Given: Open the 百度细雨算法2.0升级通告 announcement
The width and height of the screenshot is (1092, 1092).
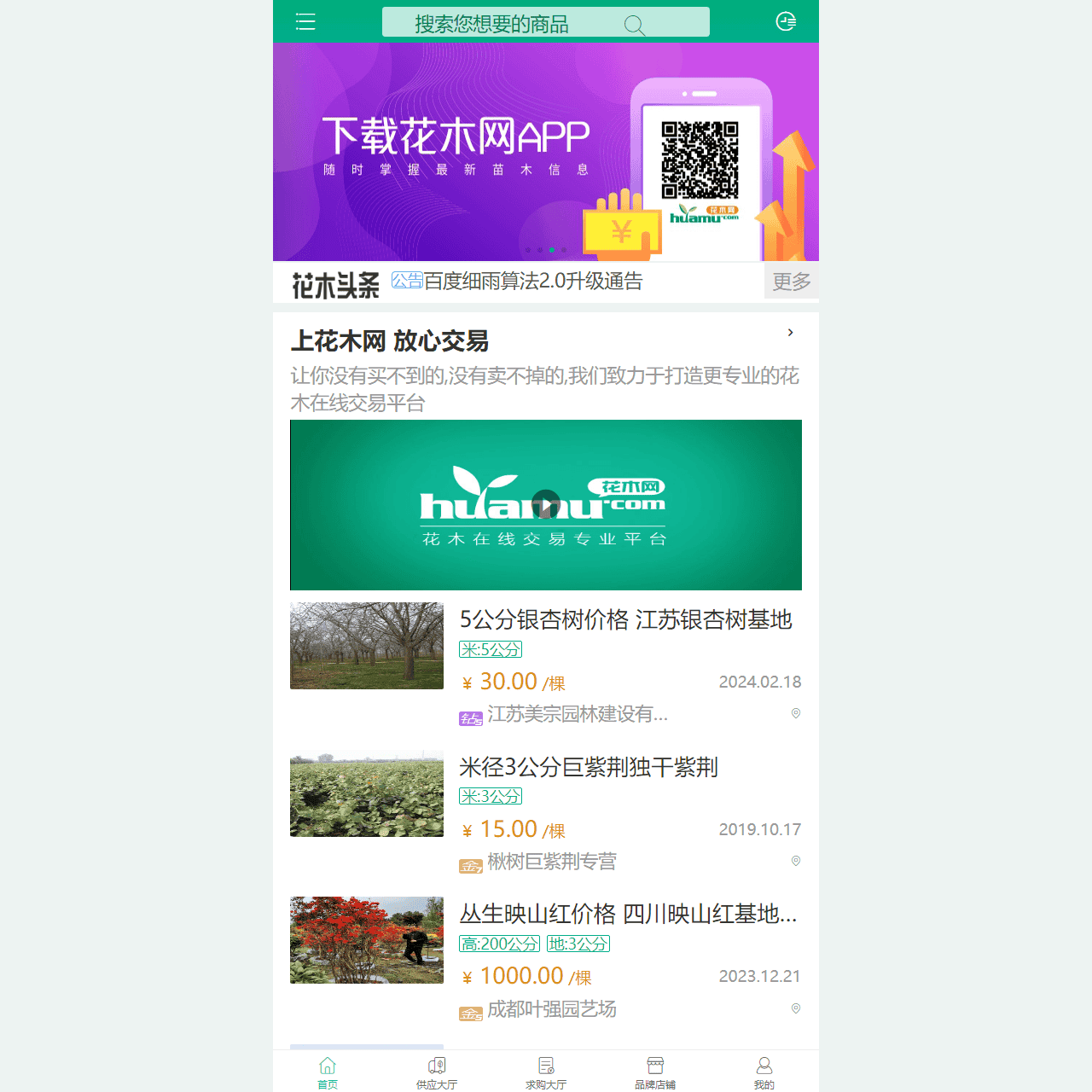Looking at the screenshot, I should [x=532, y=282].
